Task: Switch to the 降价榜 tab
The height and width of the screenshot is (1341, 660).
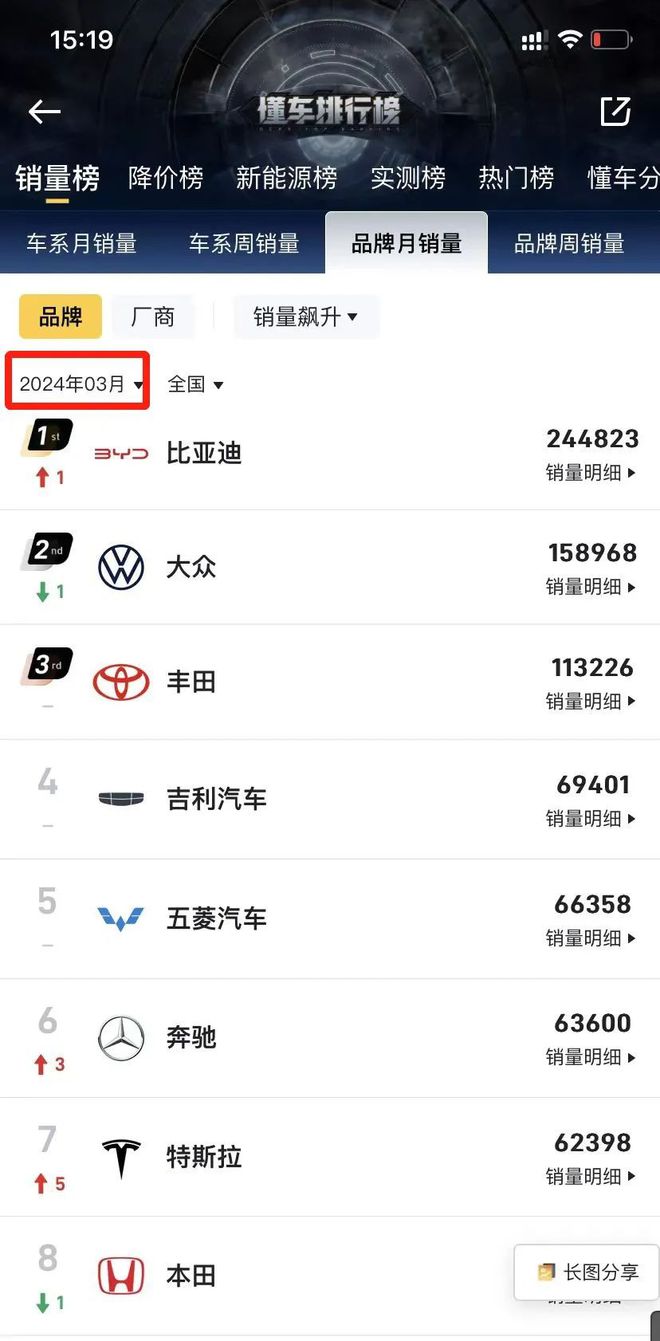Action: click(x=166, y=178)
